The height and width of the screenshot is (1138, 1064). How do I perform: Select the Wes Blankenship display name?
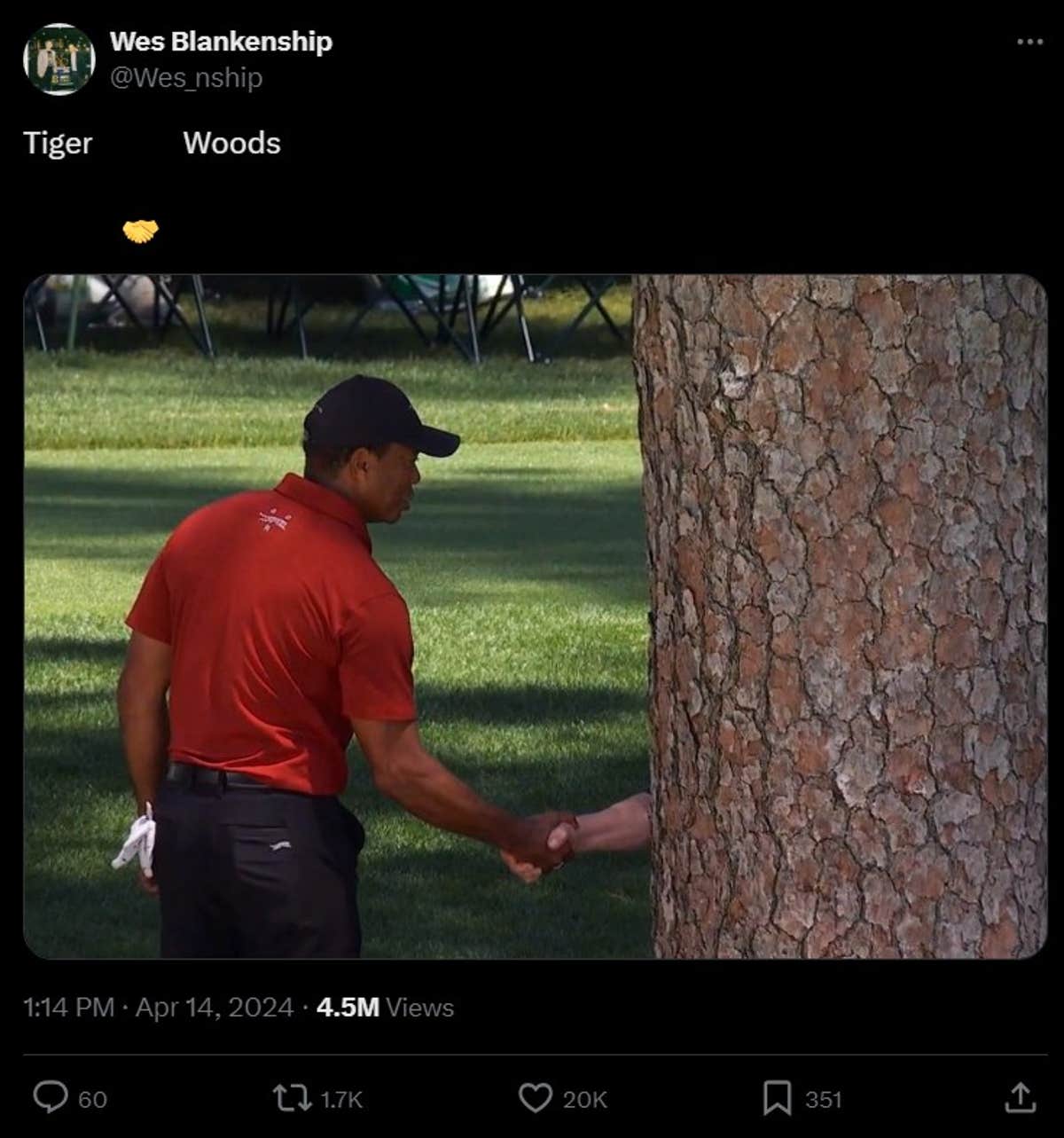(x=221, y=40)
